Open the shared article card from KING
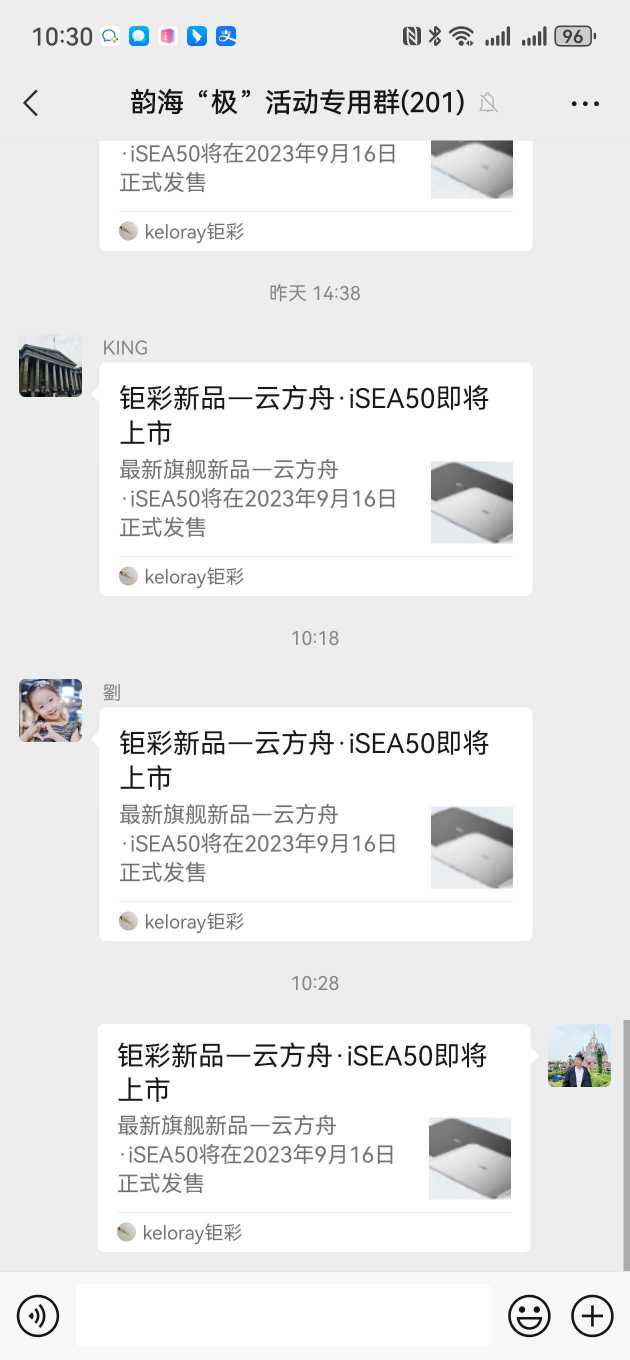 [315, 478]
